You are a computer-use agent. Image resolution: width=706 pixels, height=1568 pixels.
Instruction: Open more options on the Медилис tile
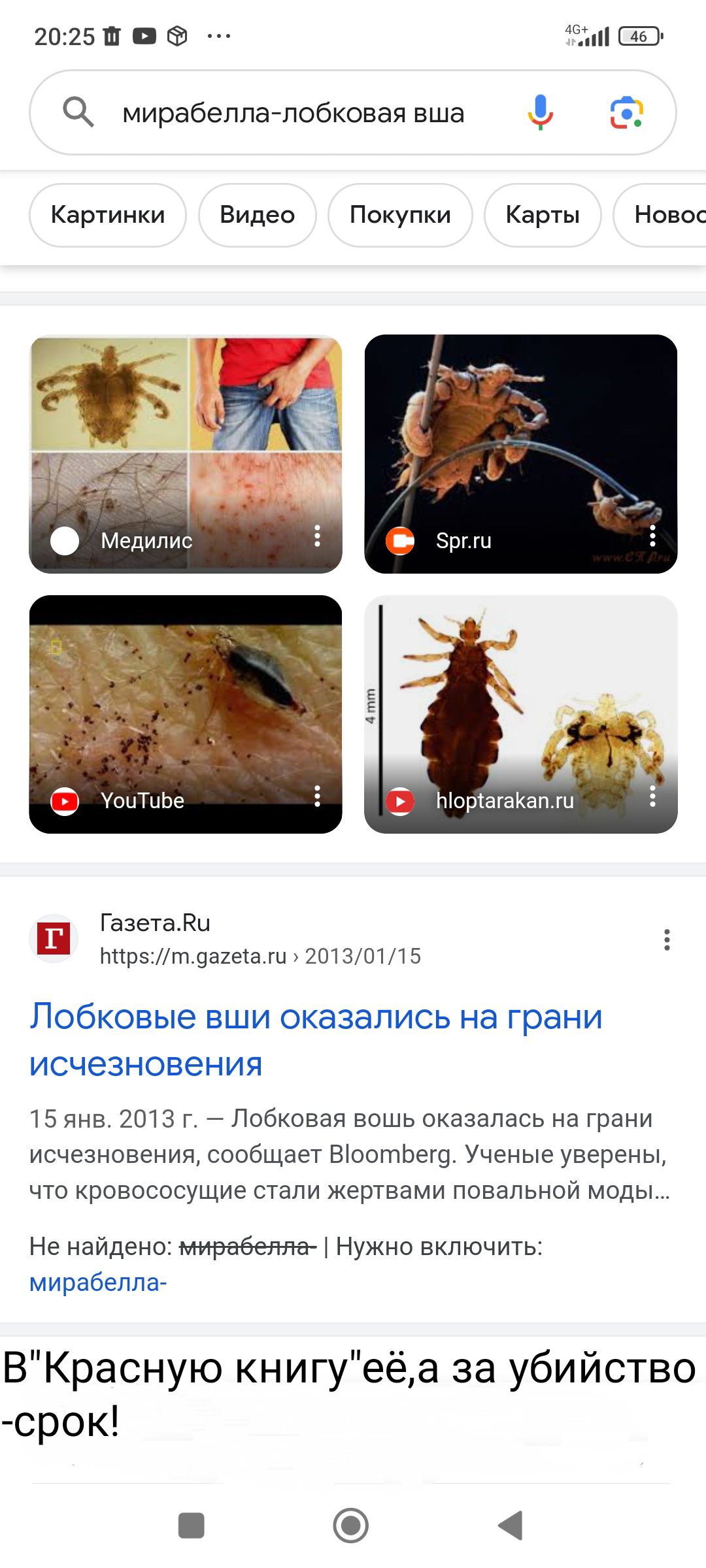pos(317,536)
